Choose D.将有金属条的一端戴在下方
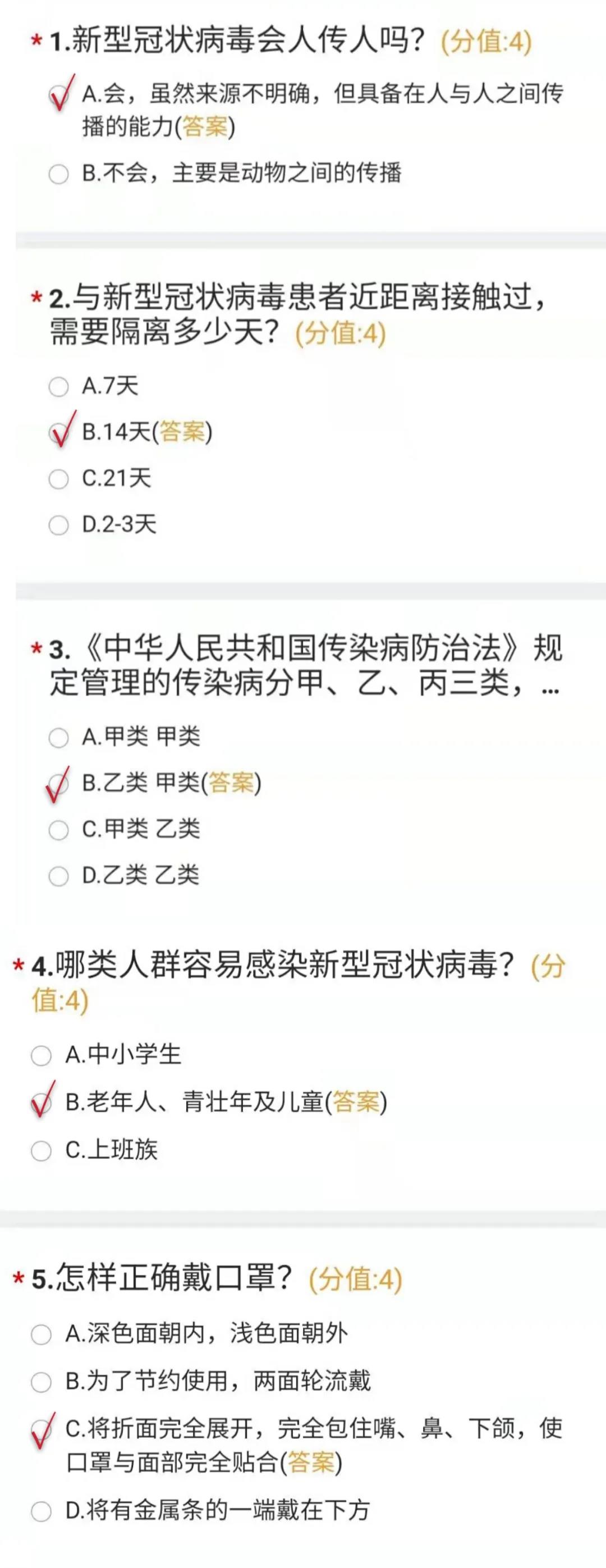 pos(42,1511)
